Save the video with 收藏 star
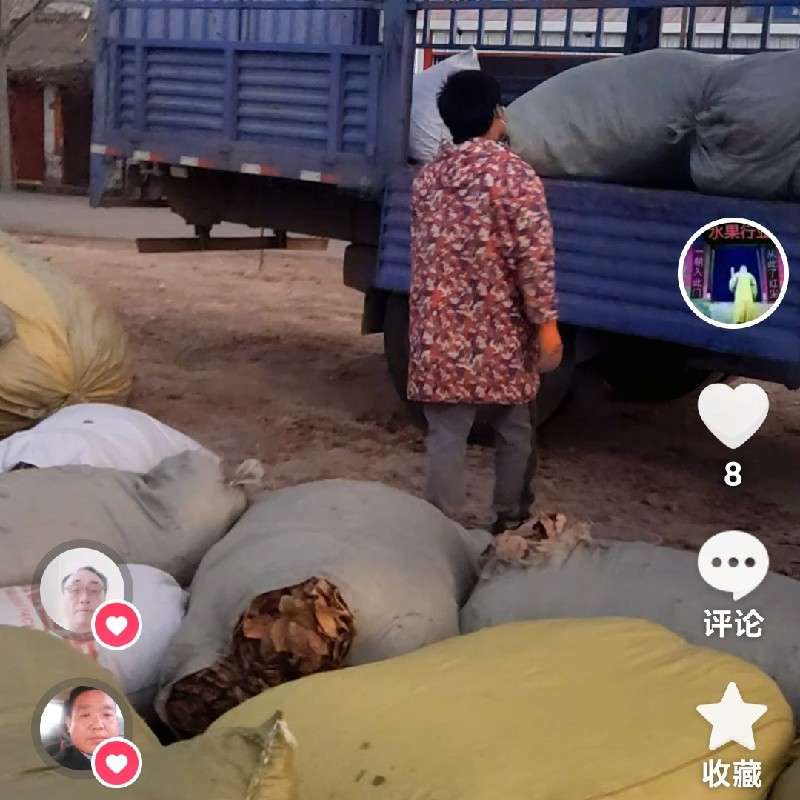Image resolution: width=800 pixels, height=800 pixels. pyautogui.click(x=732, y=717)
